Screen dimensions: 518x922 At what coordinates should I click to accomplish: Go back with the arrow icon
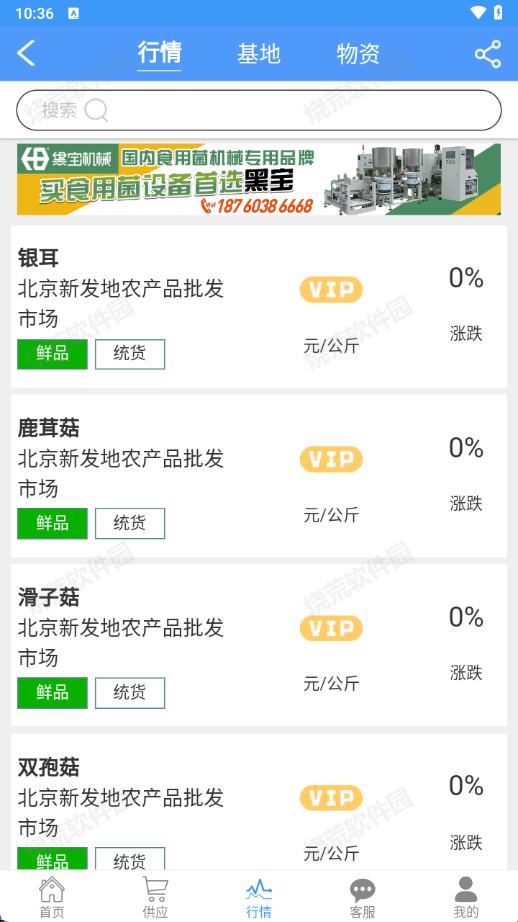(26, 54)
